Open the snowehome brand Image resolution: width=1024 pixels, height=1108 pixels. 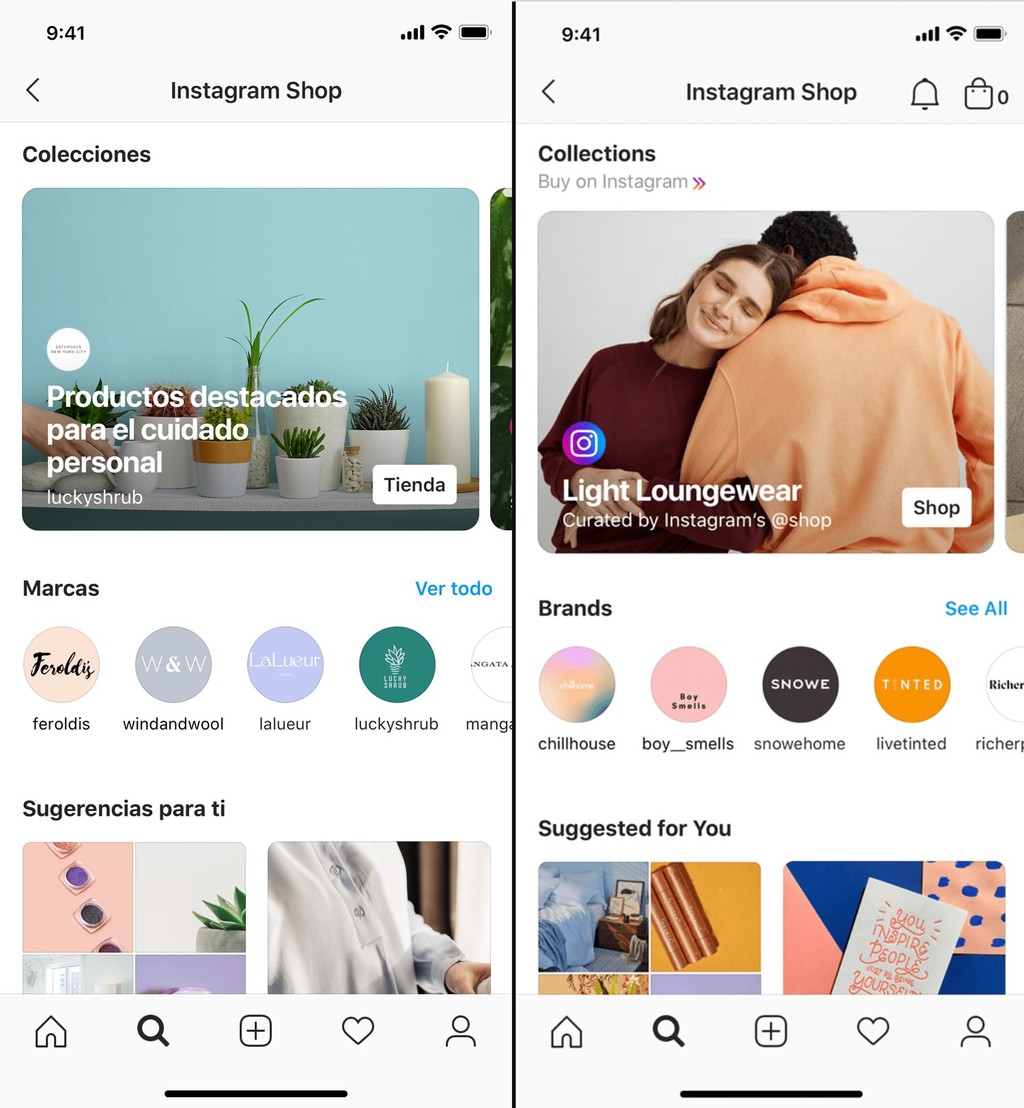800,685
